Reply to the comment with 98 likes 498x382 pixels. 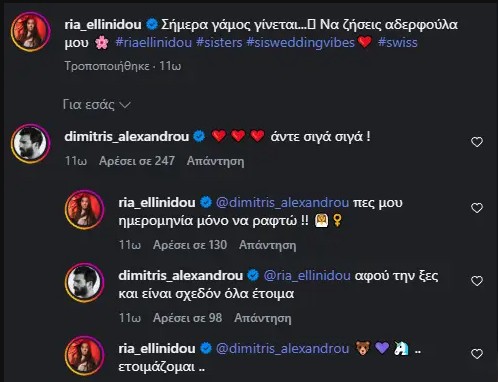[263, 318]
